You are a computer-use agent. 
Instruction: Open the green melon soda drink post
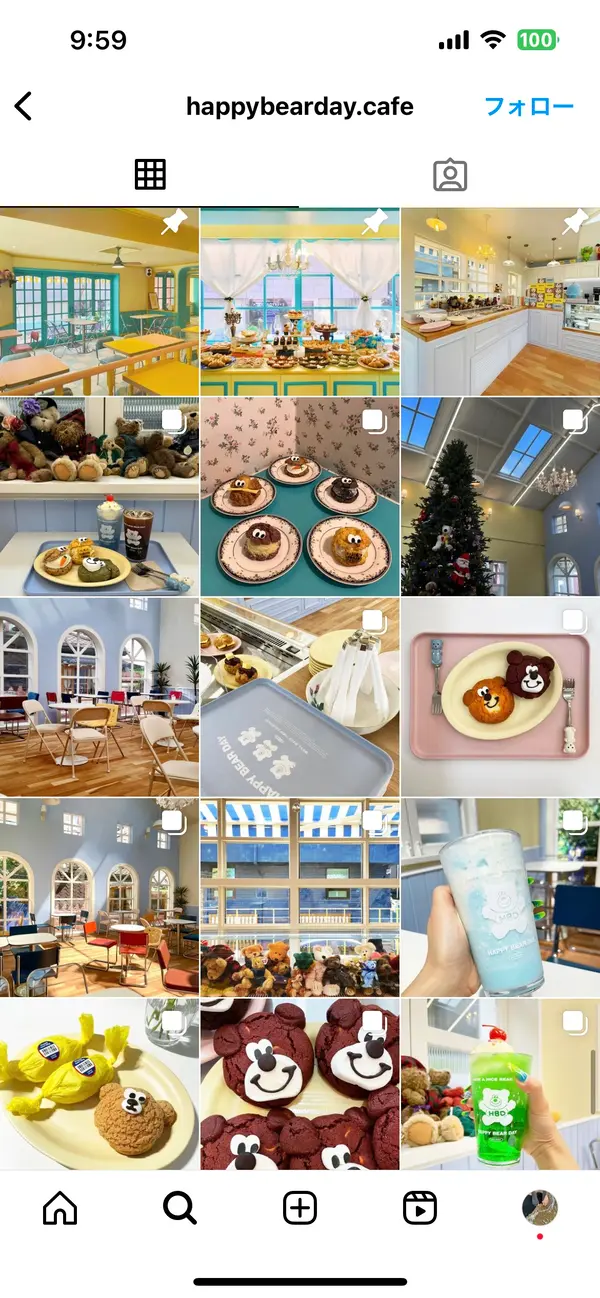click(500, 1084)
